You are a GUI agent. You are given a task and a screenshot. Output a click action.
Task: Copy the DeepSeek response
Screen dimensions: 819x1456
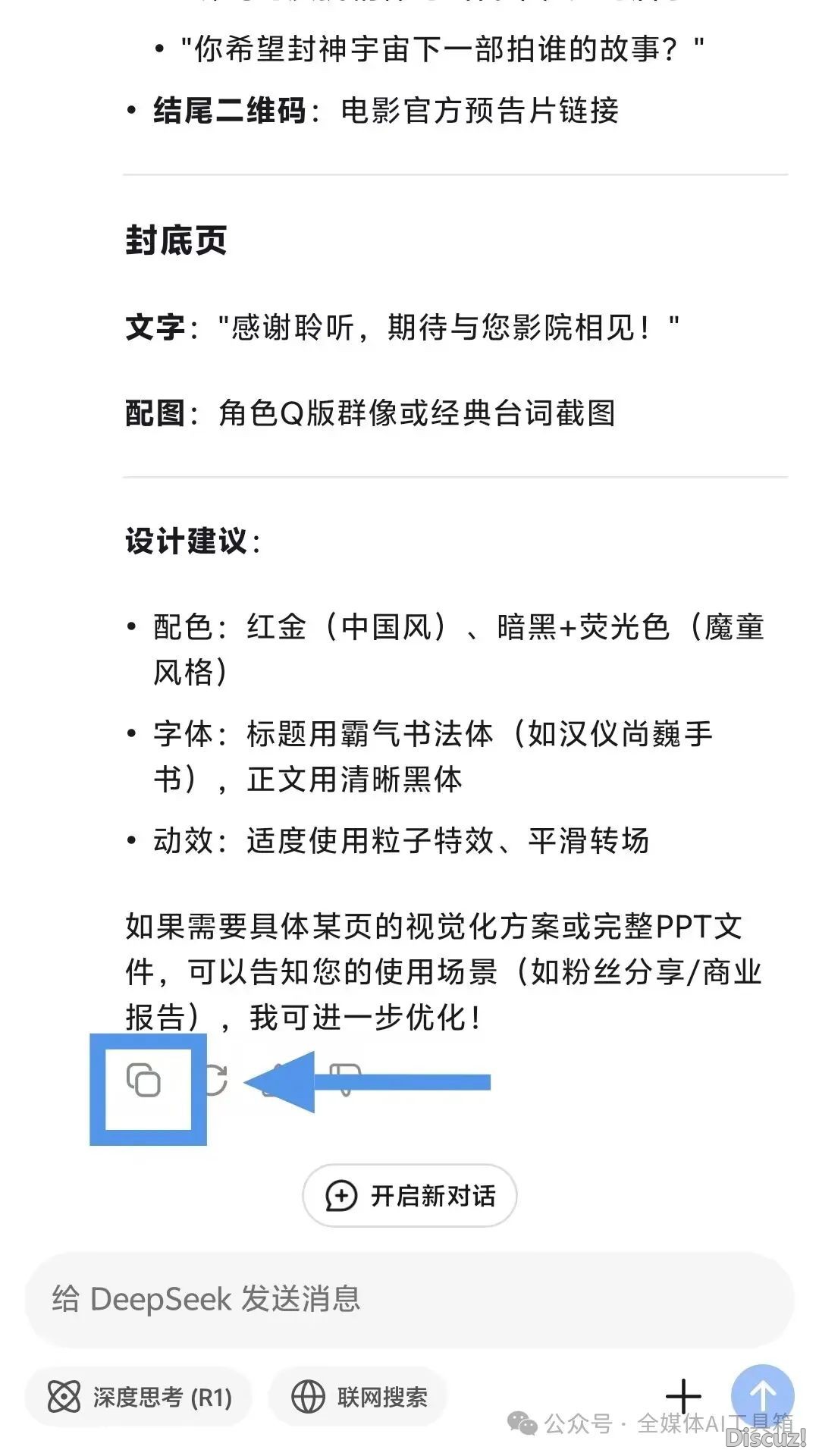(x=144, y=1081)
